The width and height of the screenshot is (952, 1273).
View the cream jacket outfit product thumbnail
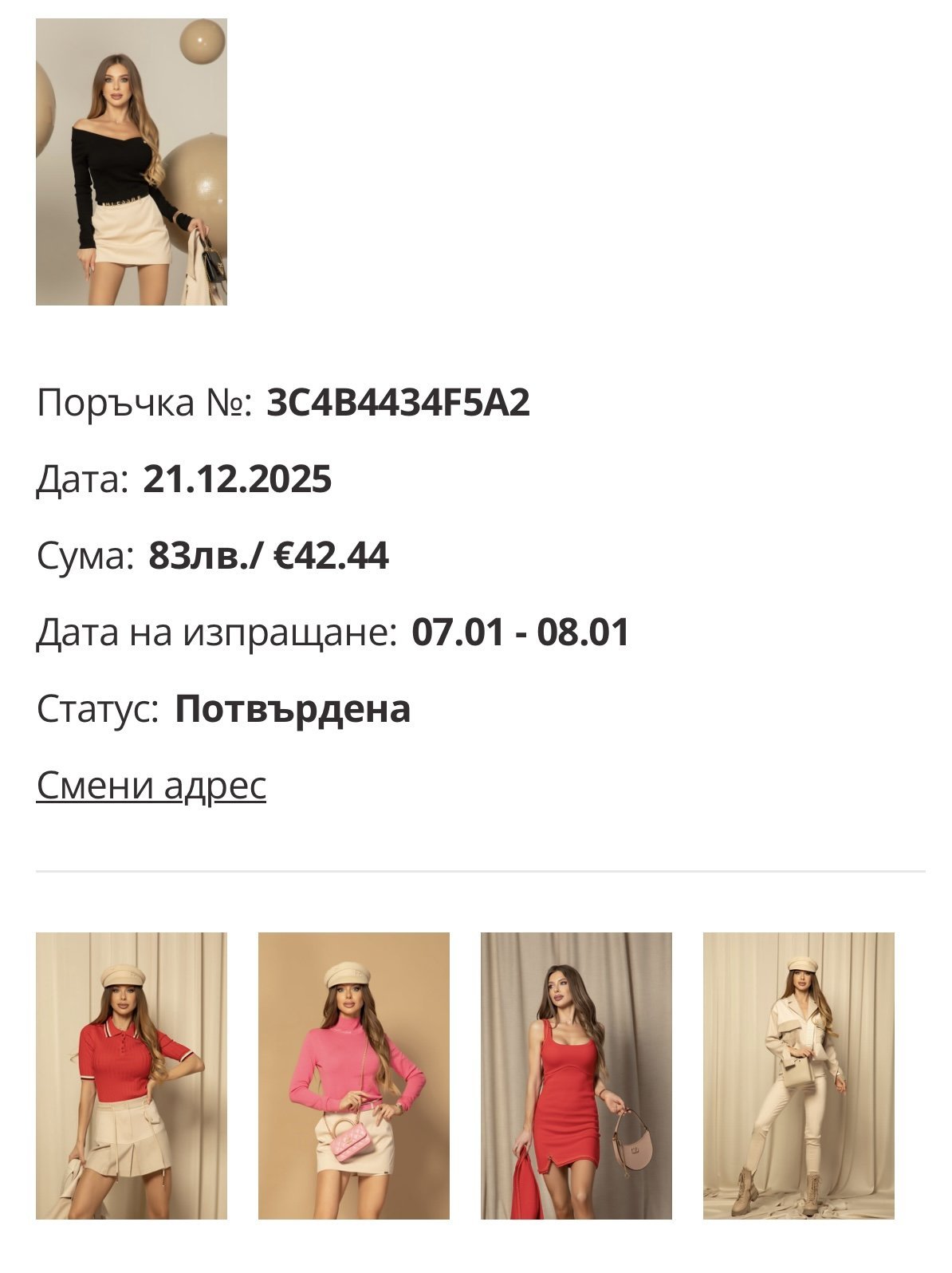(x=798, y=1075)
